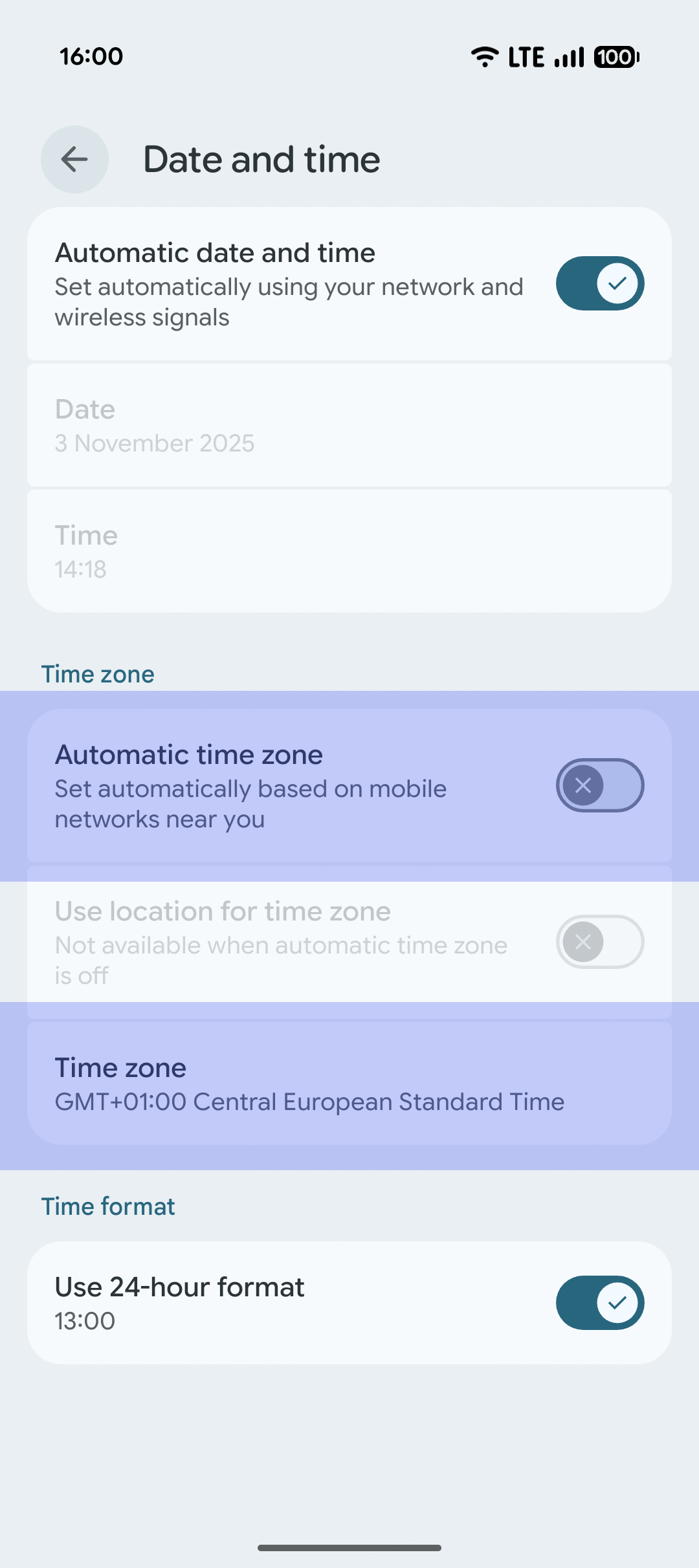This screenshot has height=1568, width=699.
Task: Turn off Automatic date and time
Action: (599, 283)
